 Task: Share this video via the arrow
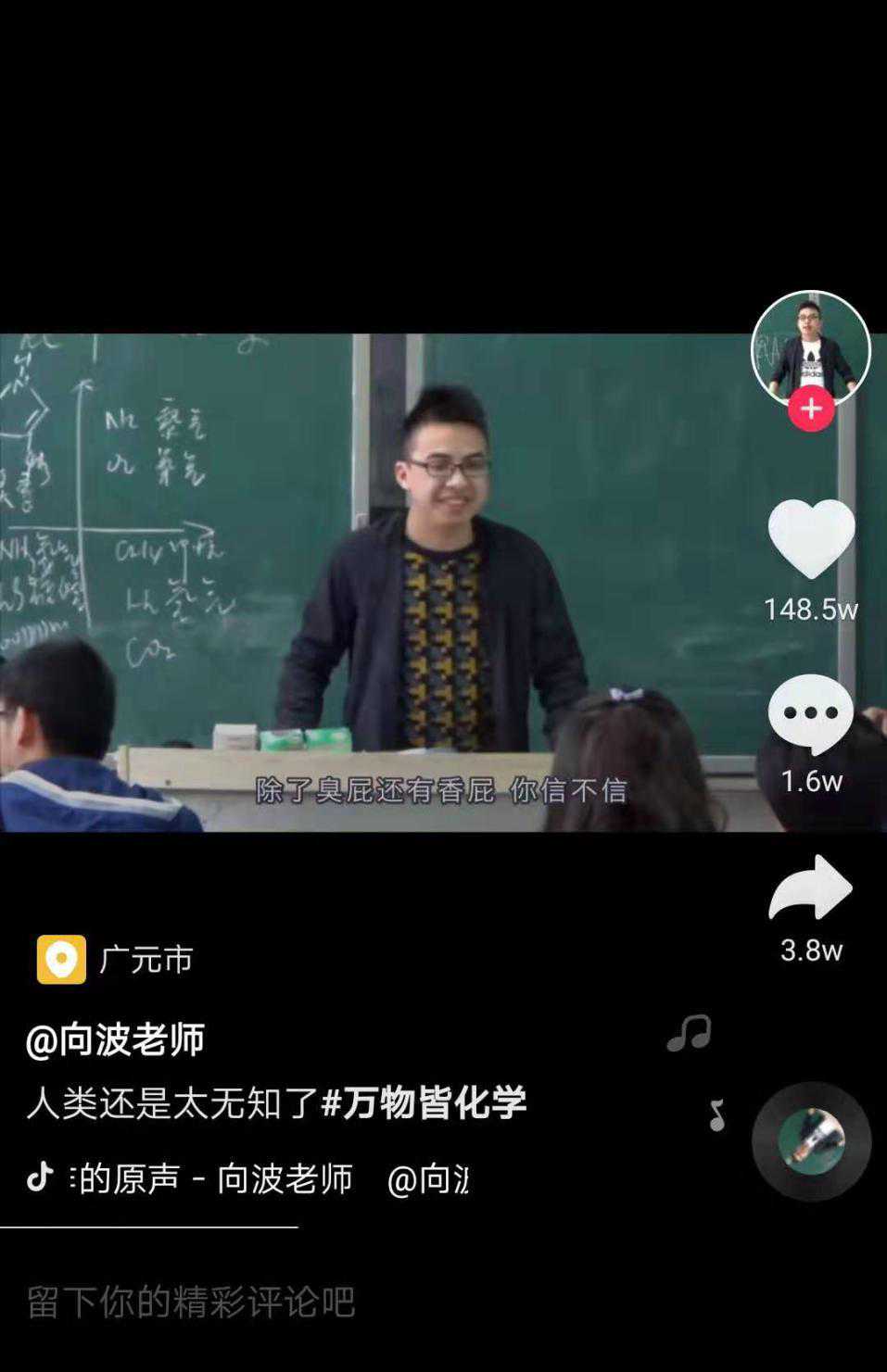pos(811,887)
